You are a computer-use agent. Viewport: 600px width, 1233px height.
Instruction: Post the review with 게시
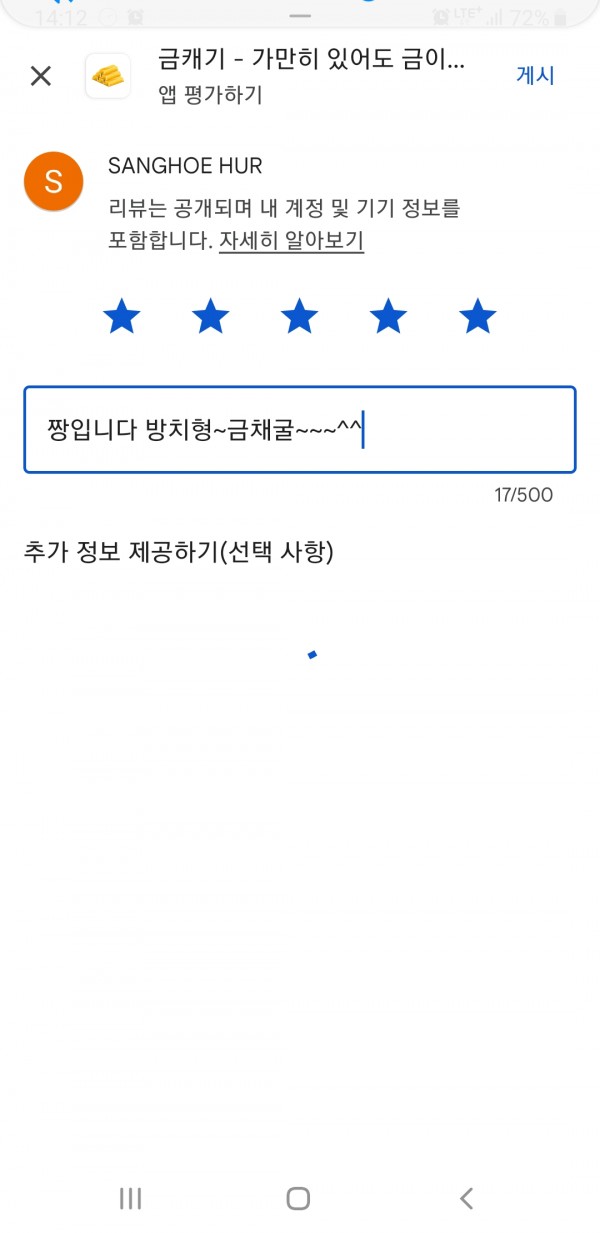click(535, 76)
